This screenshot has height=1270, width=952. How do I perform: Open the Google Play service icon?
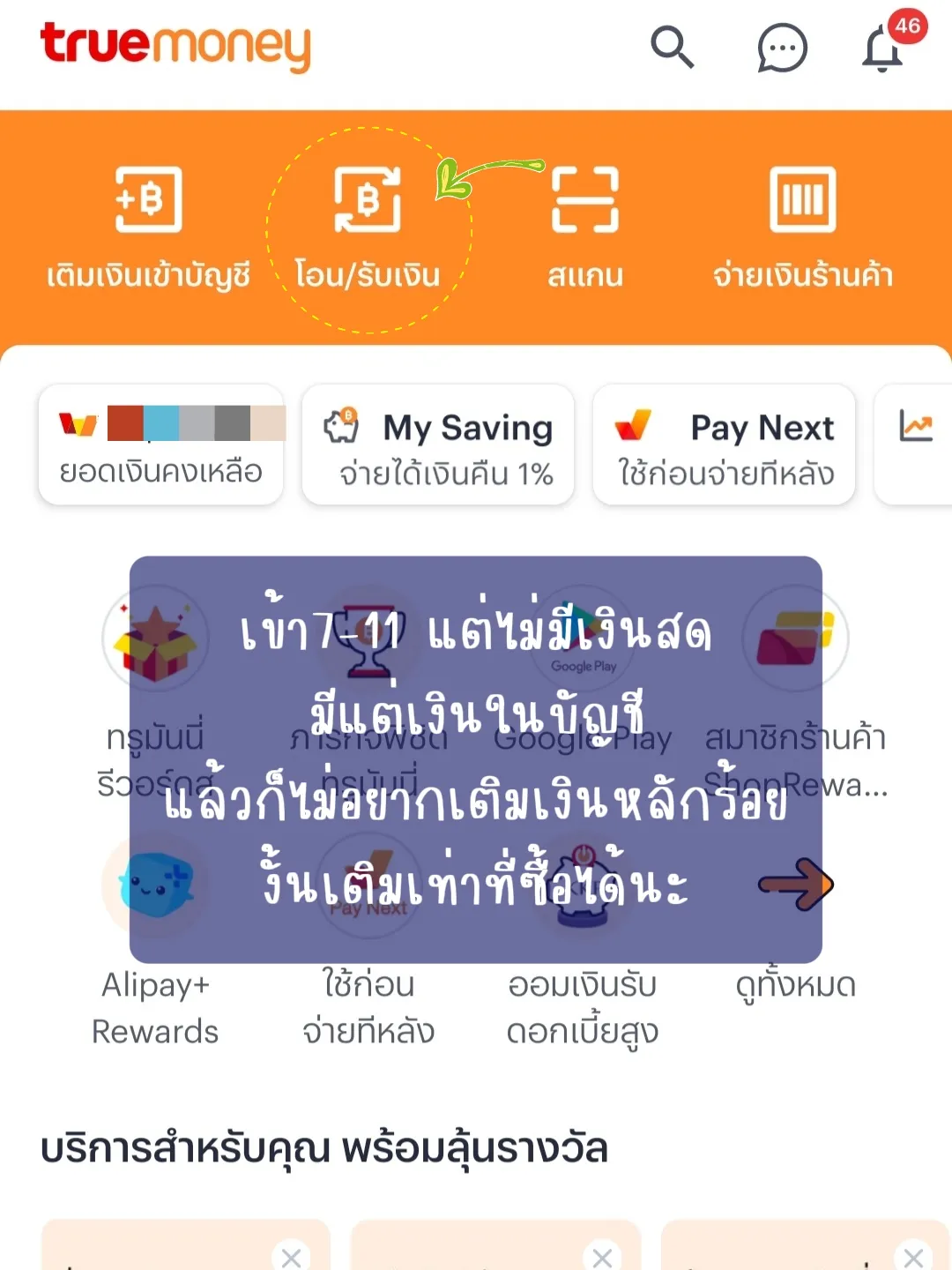tap(582, 637)
